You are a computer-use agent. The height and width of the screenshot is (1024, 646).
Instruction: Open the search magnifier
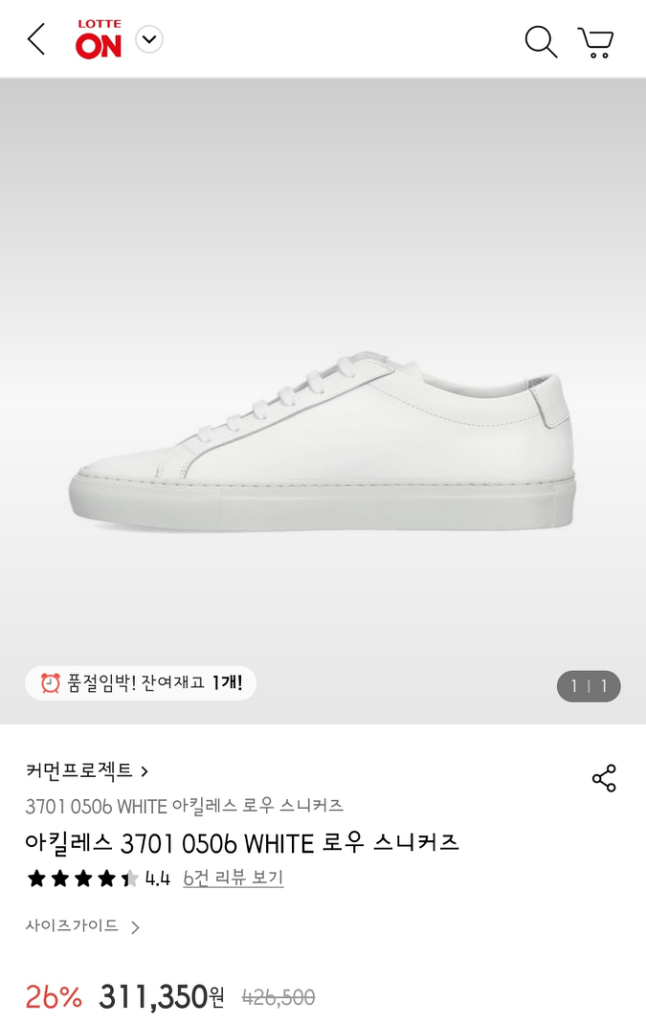540,41
